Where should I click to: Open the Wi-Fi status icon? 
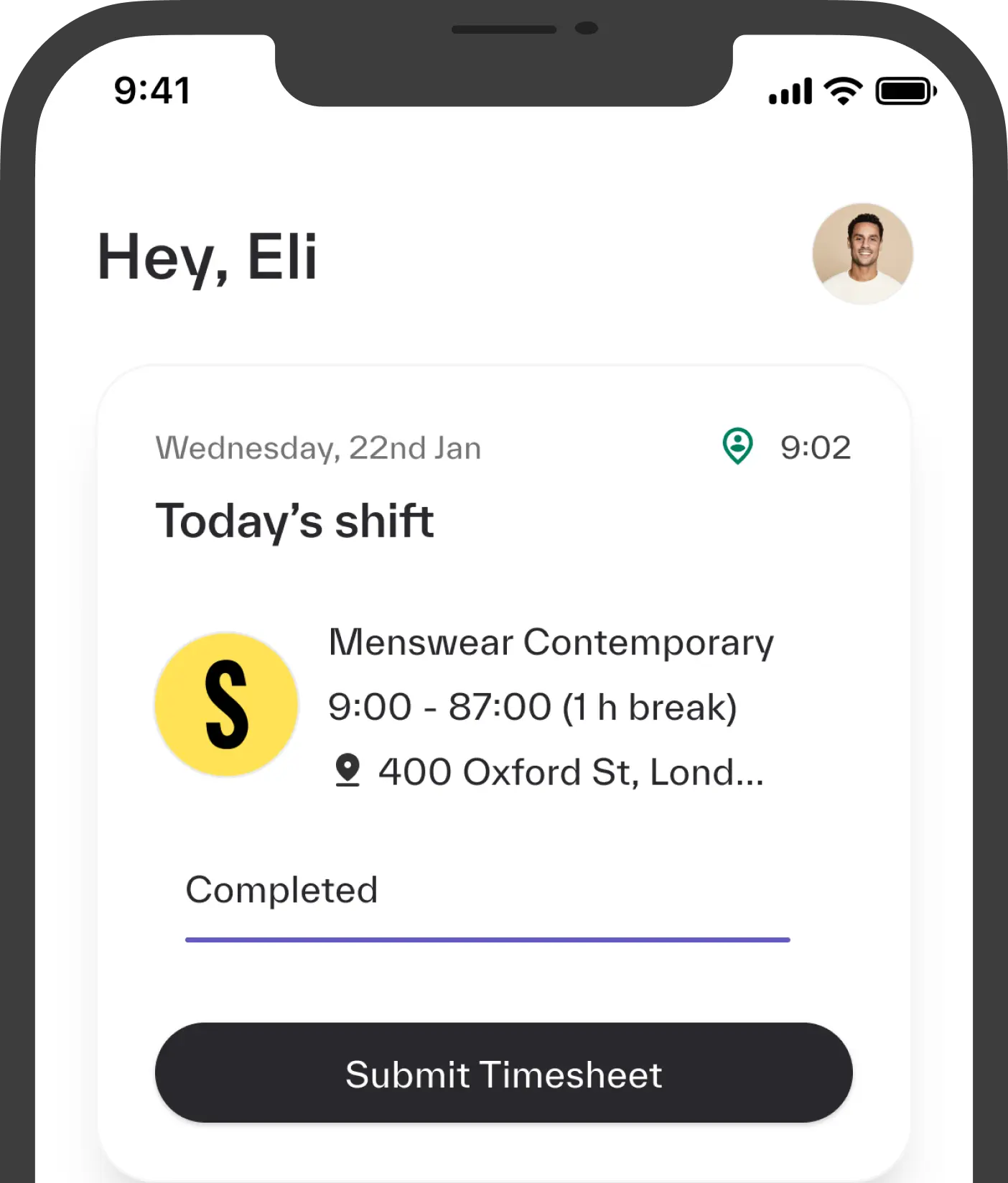coord(842,89)
